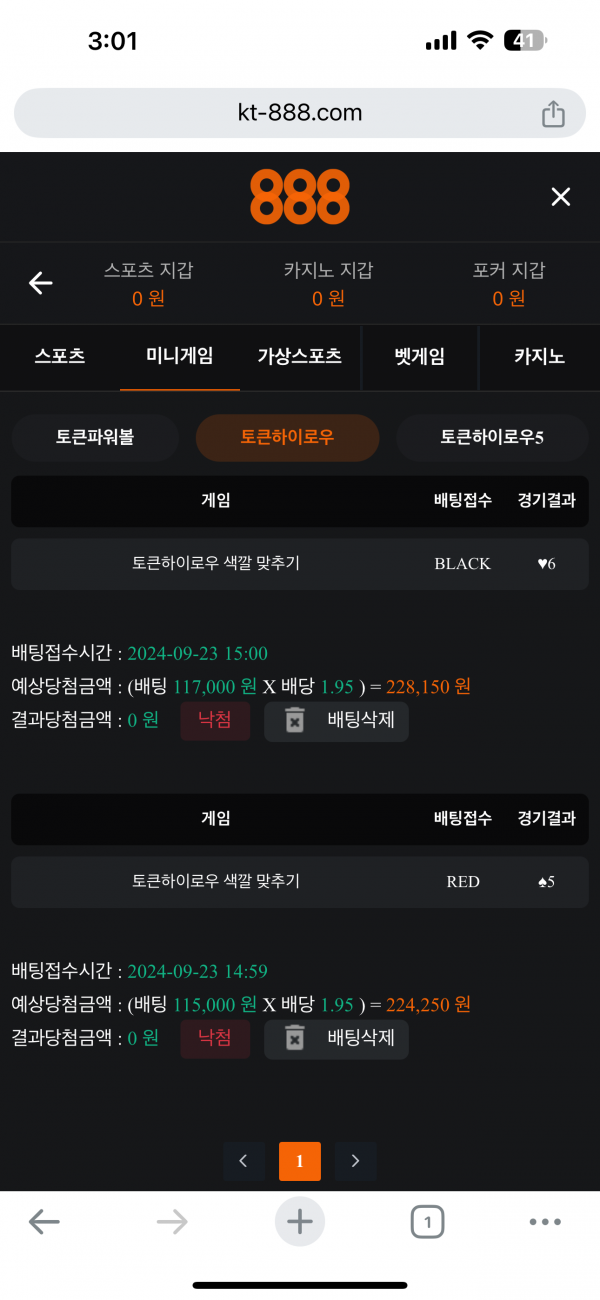The image size is (600, 1300).
Task: Share the page from address bar
Action: 553,114
